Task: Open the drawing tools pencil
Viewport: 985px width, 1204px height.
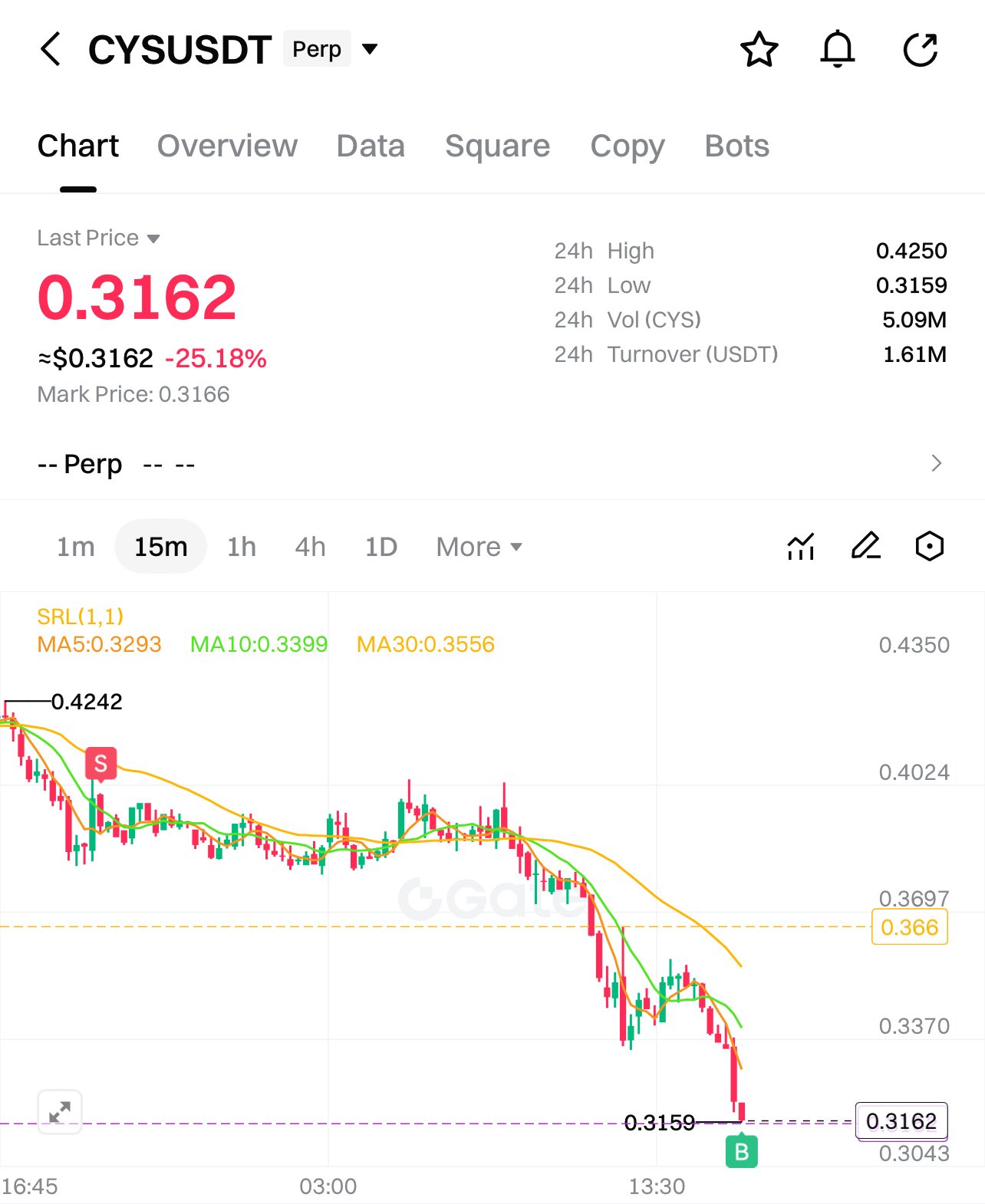Action: pos(865,547)
